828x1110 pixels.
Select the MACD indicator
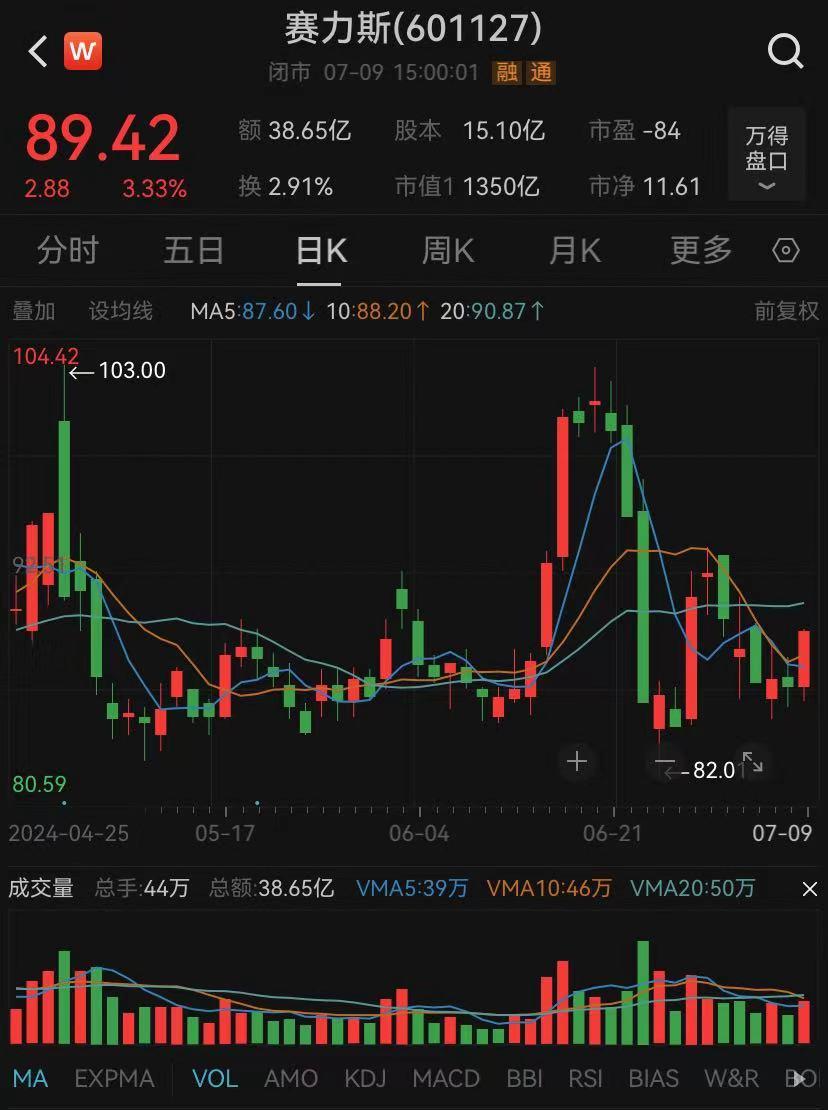pos(446,1079)
